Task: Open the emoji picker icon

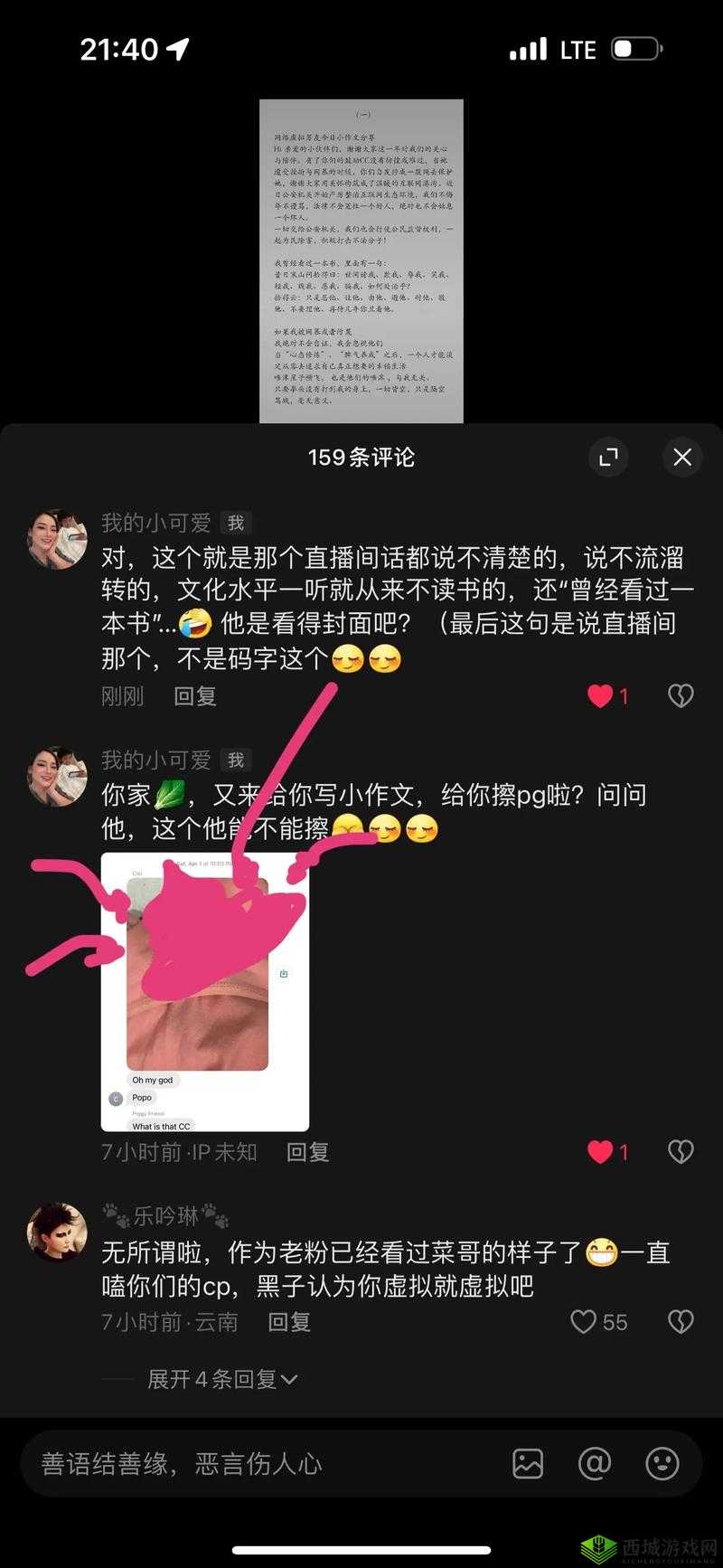Action: point(663,1463)
